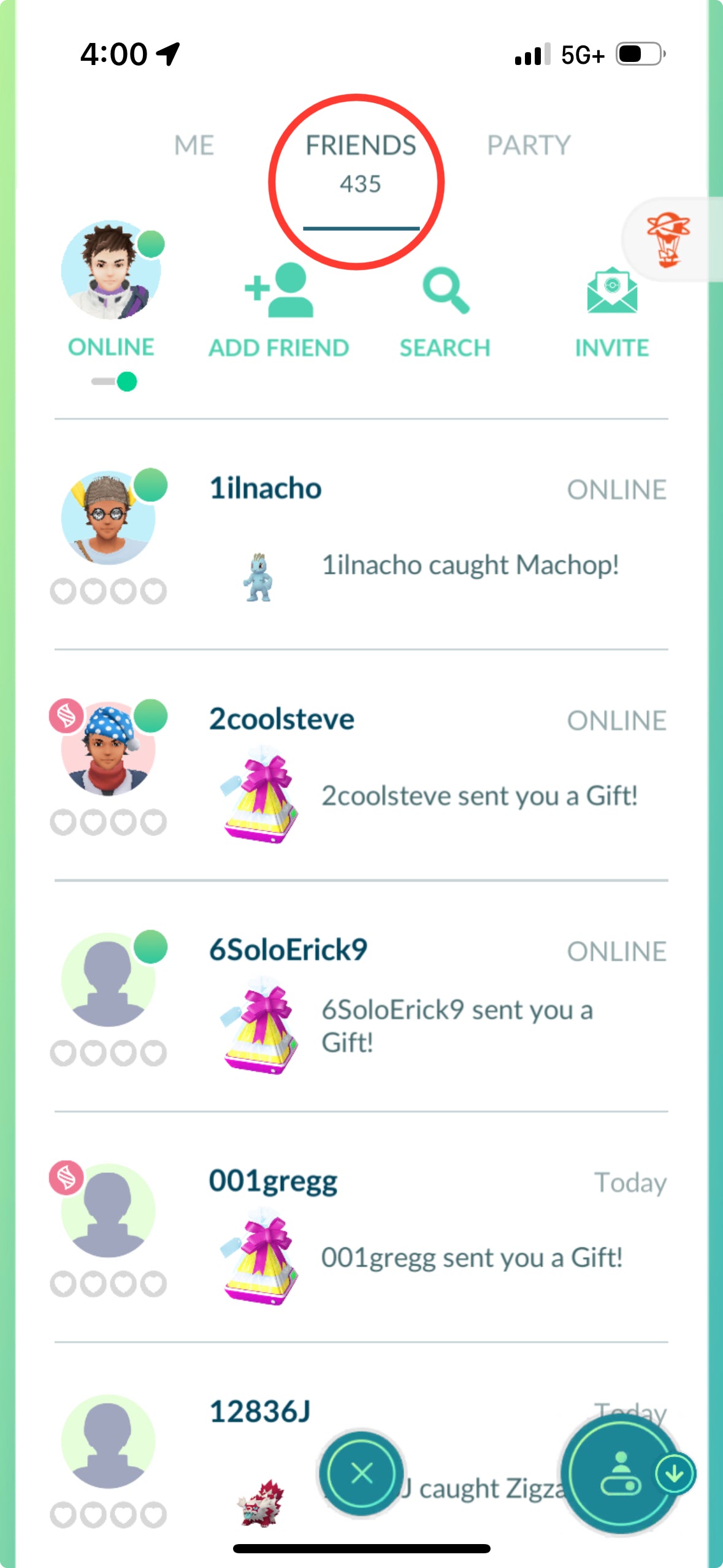Screen dimensions: 723x1568
Task: Tap the round sort and filter button
Action: 622,1474
